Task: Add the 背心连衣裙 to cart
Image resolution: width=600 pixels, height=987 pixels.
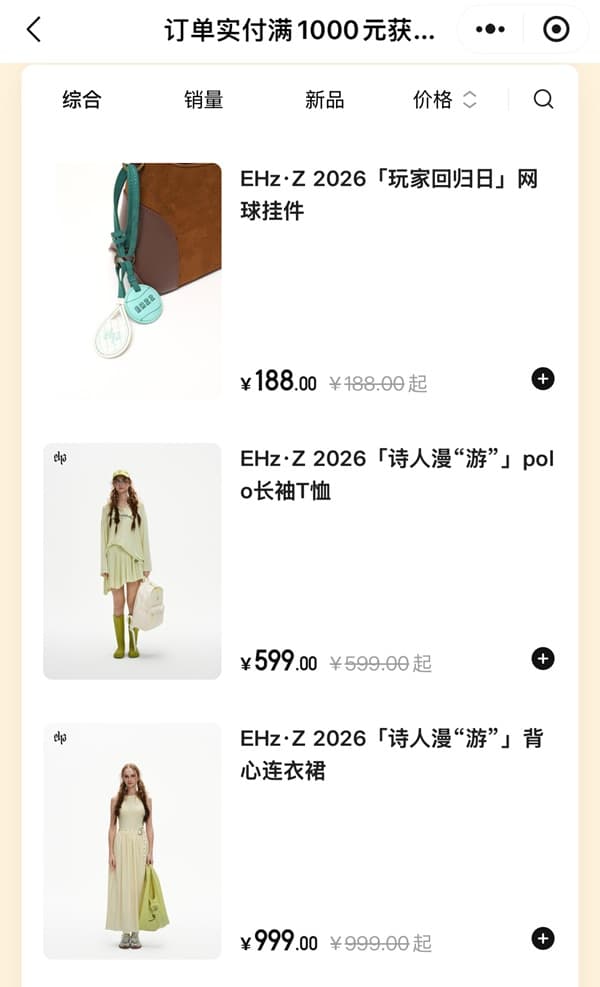Action: click(x=542, y=938)
